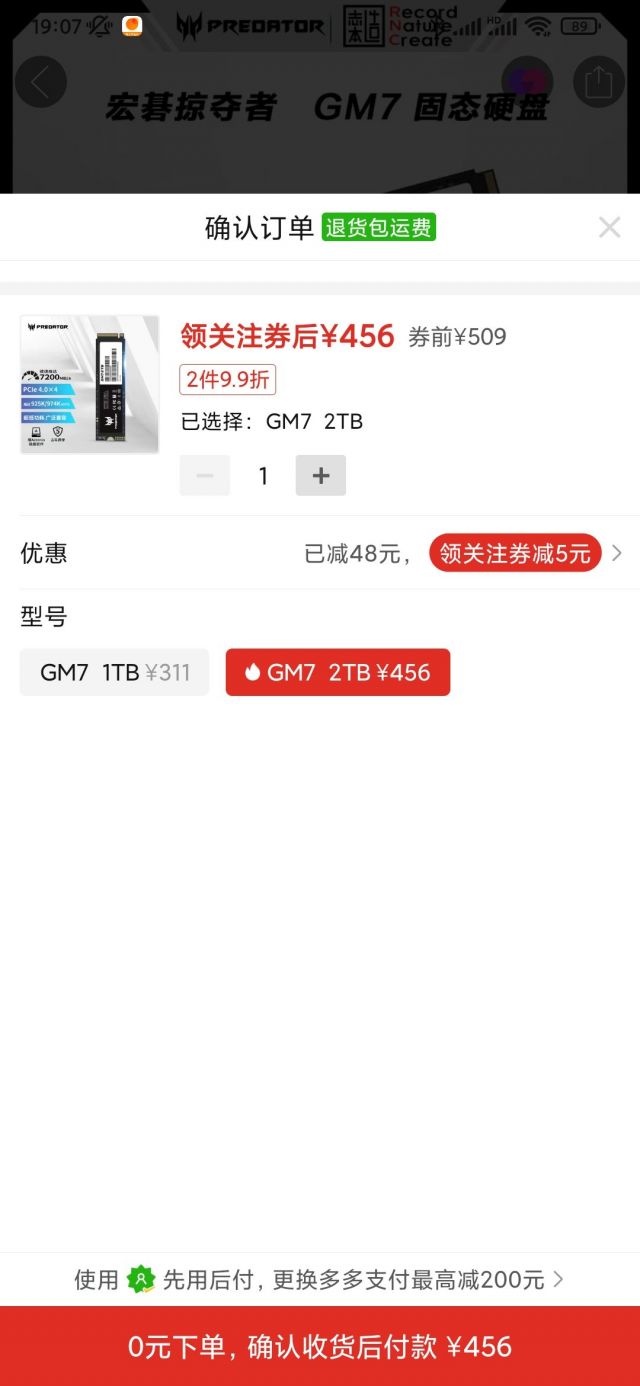Image resolution: width=640 pixels, height=1386 pixels.
Task: Share this product page
Action: pos(598,83)
